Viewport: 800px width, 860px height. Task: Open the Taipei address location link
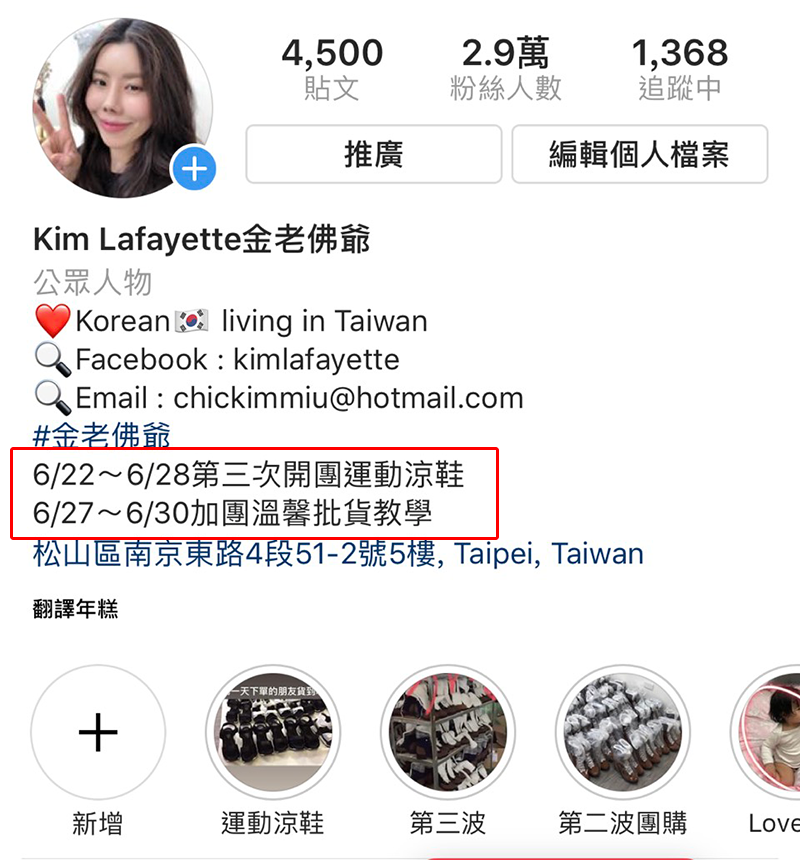[338, 553]
